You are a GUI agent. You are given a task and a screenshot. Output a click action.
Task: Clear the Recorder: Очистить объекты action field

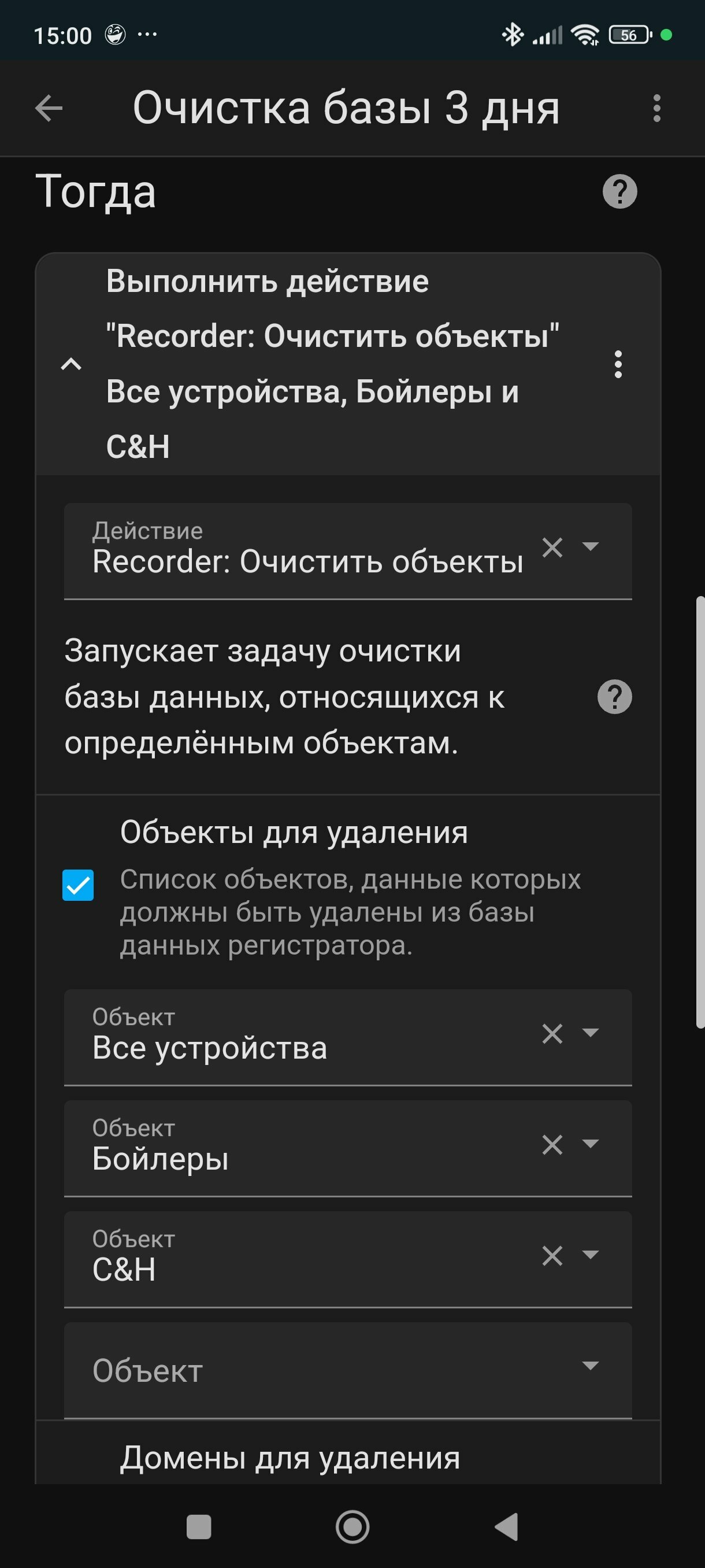click(x=552, y=547)
